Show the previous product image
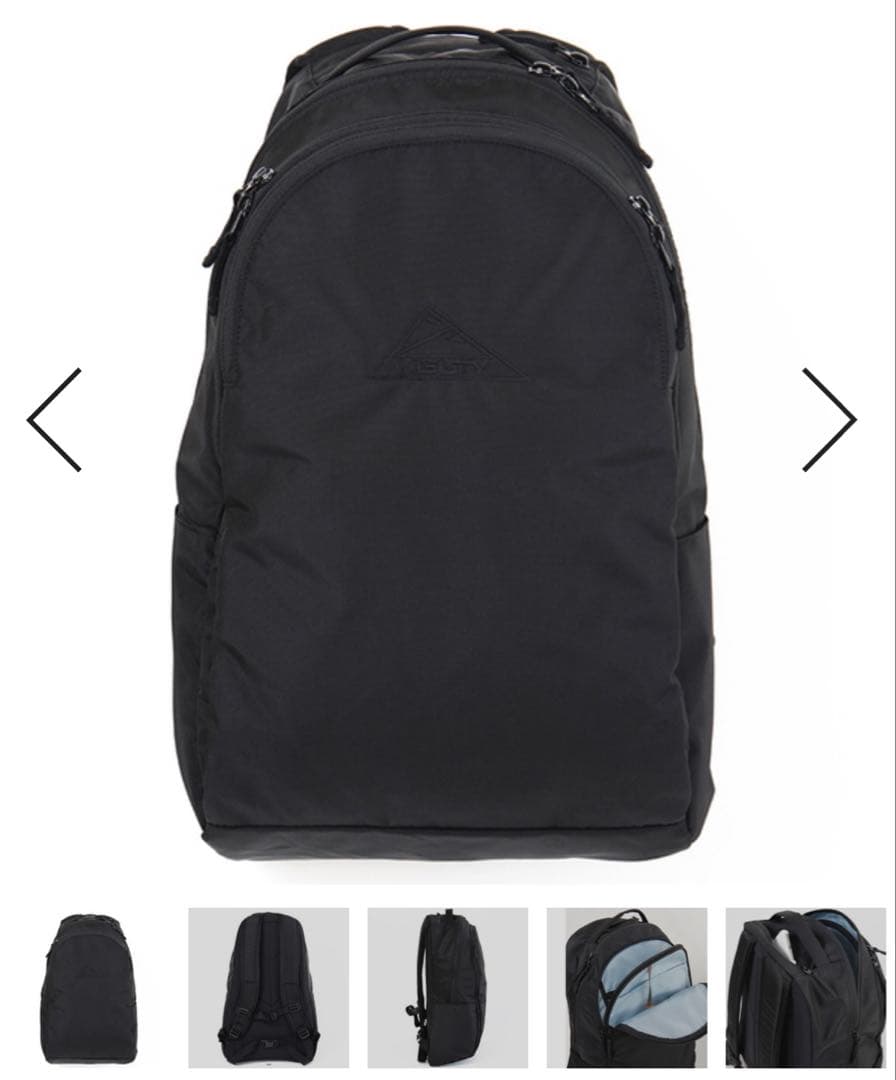Viewport: 896px width, 1080px height. coord(54,419)
